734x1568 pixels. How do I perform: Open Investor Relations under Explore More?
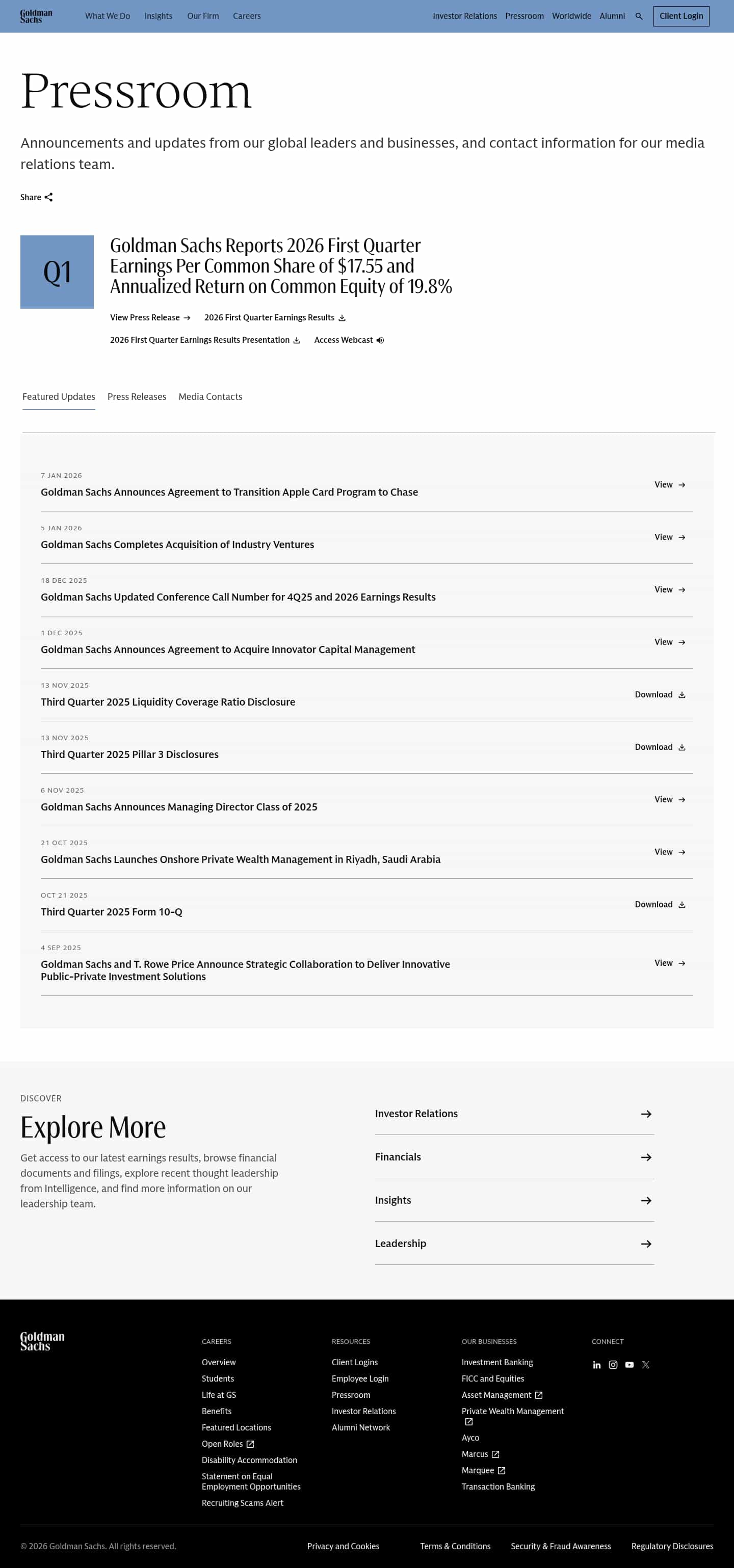point(514,1114)
